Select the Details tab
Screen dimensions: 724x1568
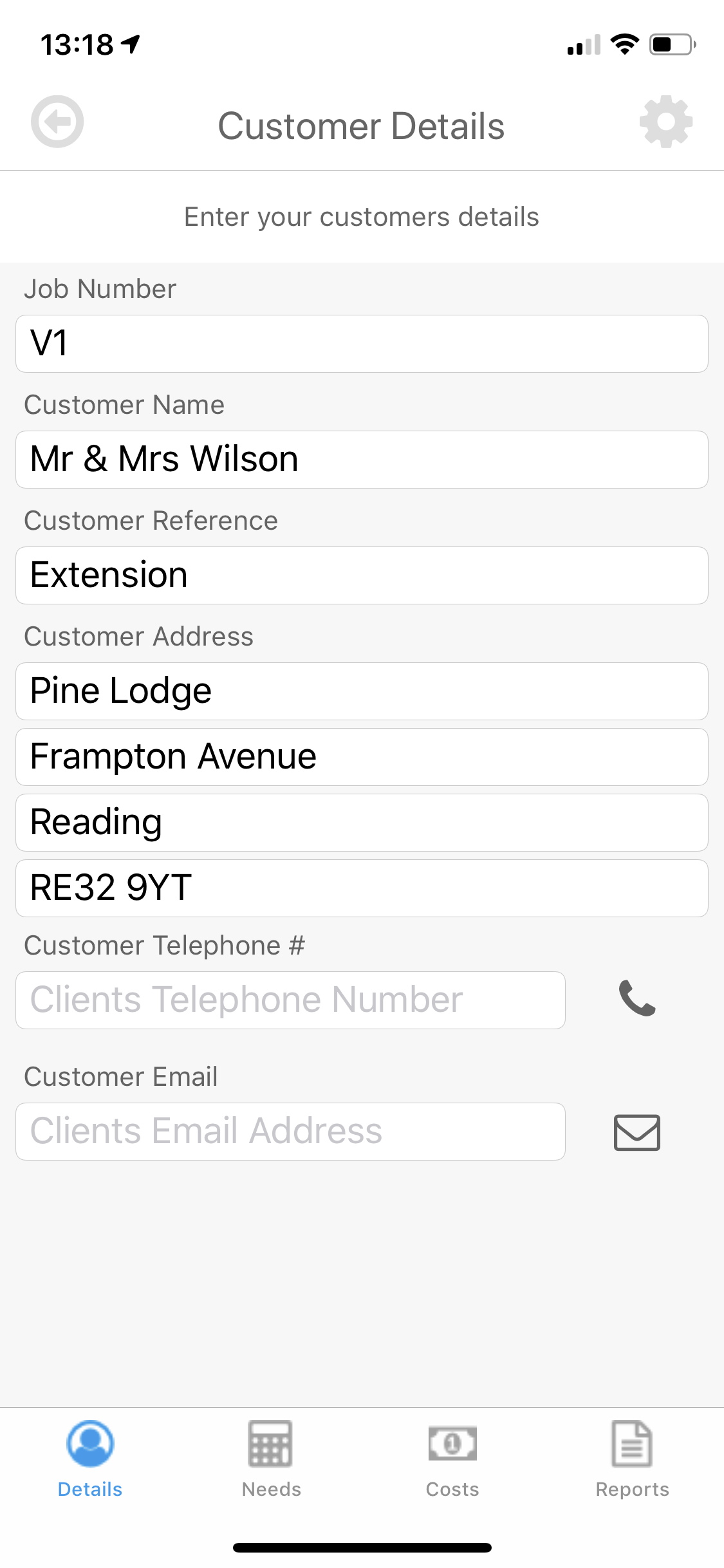pyautogui.click(x=90, y=1459)
